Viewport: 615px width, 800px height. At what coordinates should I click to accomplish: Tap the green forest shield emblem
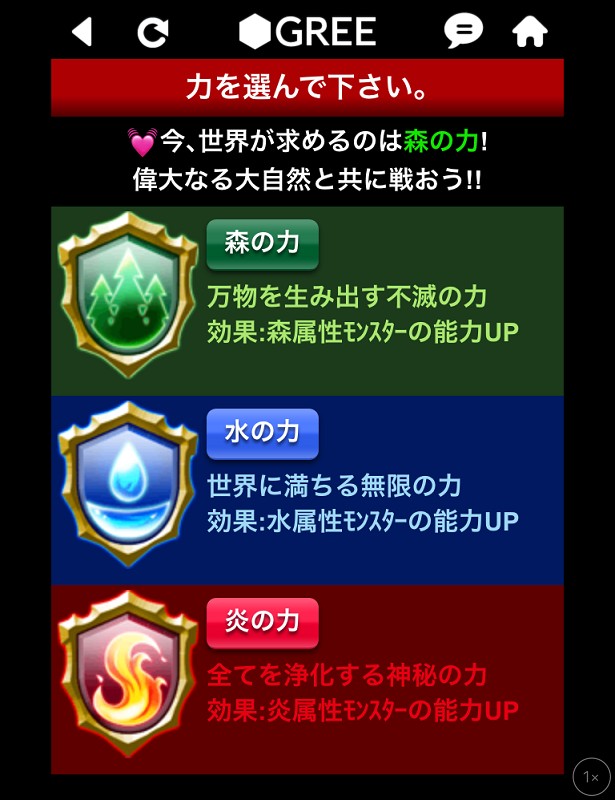pyautogui.click(x=128, y=295)
